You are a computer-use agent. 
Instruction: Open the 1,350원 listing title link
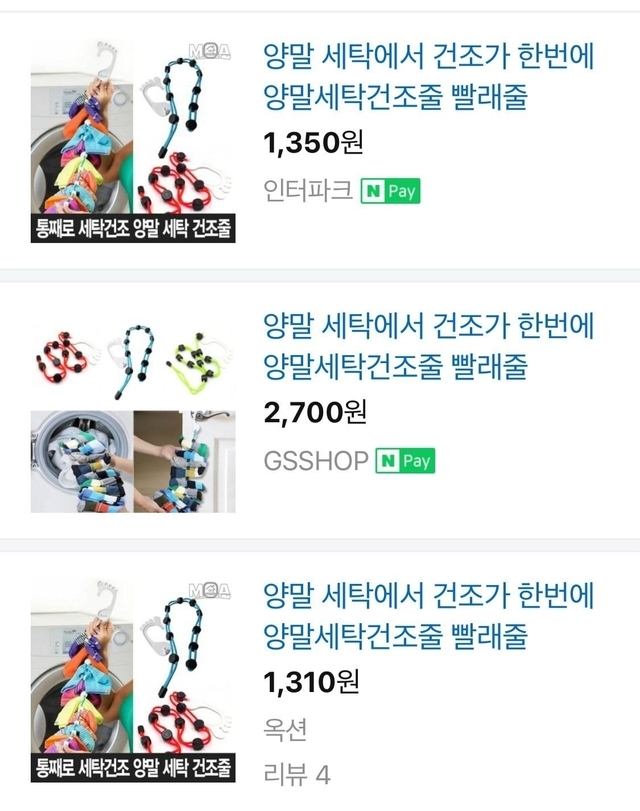click(428, 77)
